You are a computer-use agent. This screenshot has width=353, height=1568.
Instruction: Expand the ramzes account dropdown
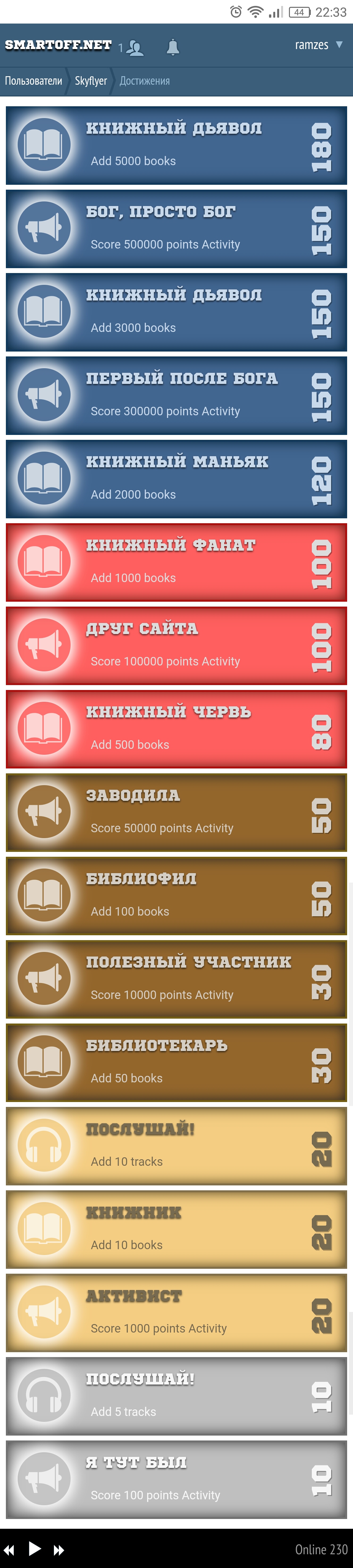[x=318, y=45]
